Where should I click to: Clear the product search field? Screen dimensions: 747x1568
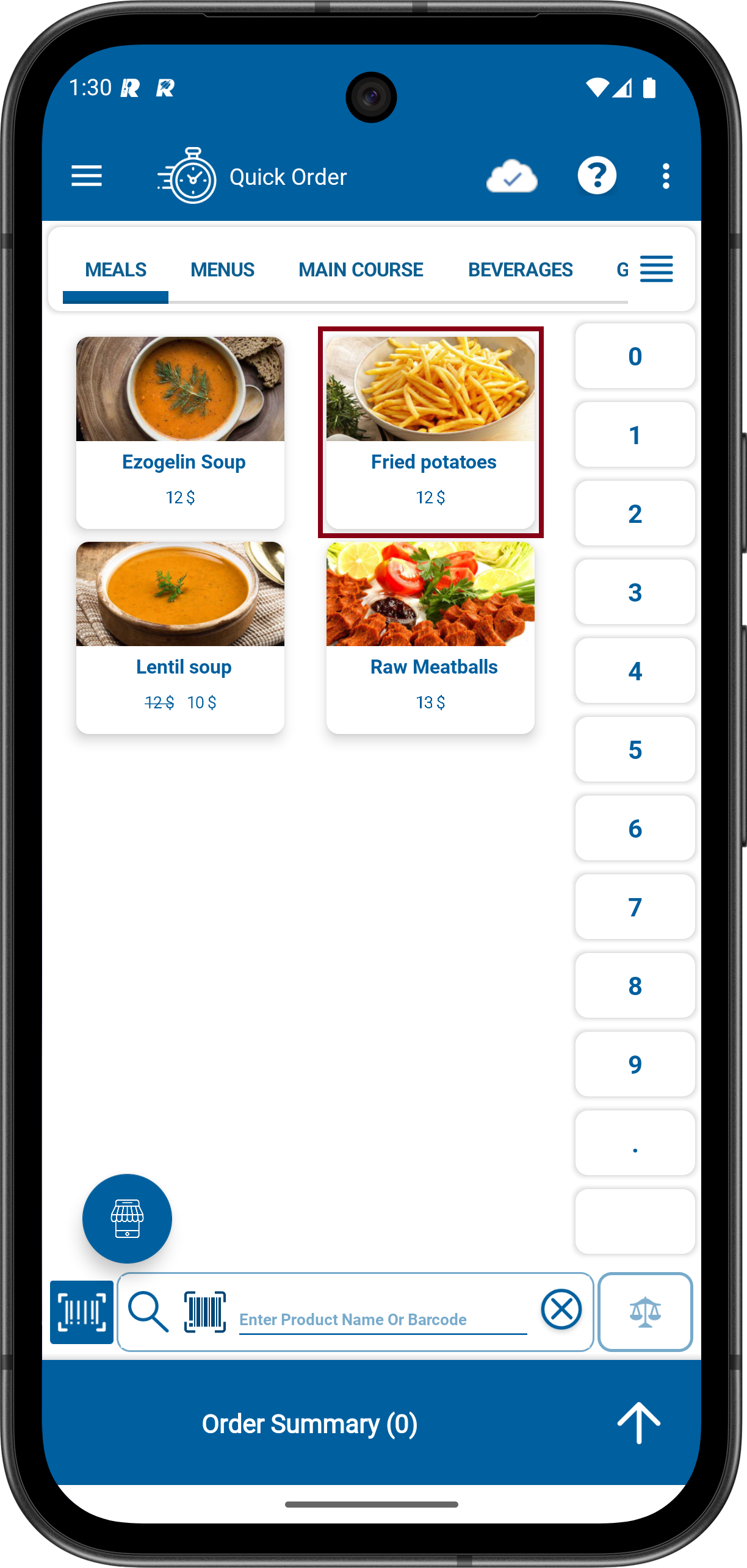coord(561,1310)
